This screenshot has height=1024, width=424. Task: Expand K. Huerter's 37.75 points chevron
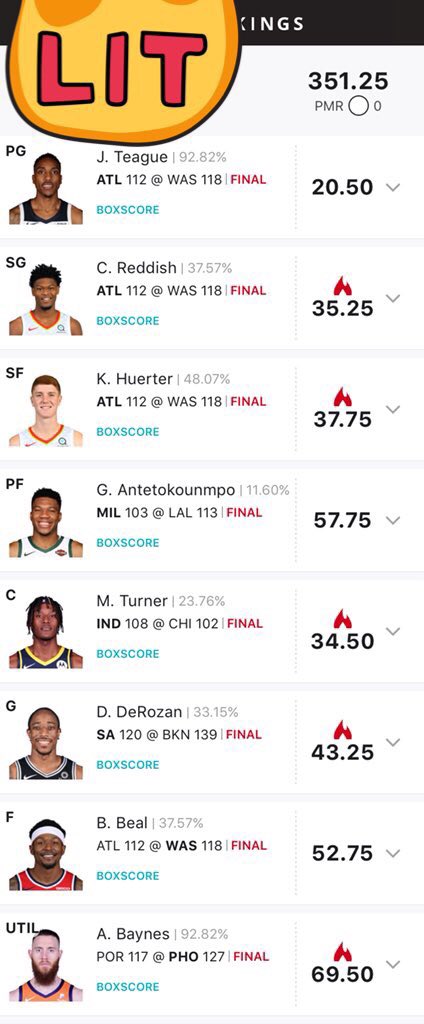[x=392, y=409]
